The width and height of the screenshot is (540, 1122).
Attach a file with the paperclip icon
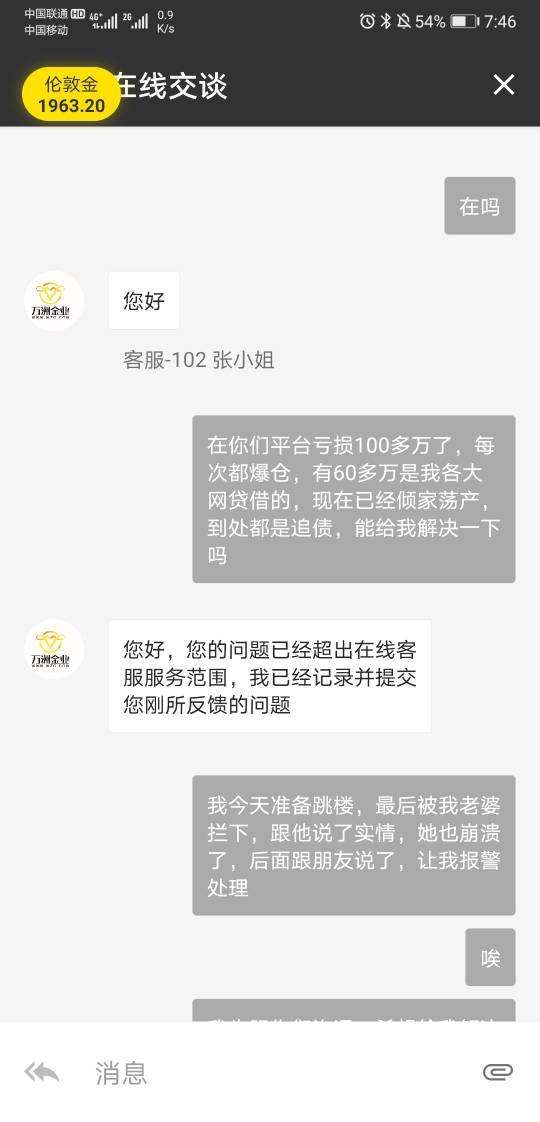(498, 1072)
